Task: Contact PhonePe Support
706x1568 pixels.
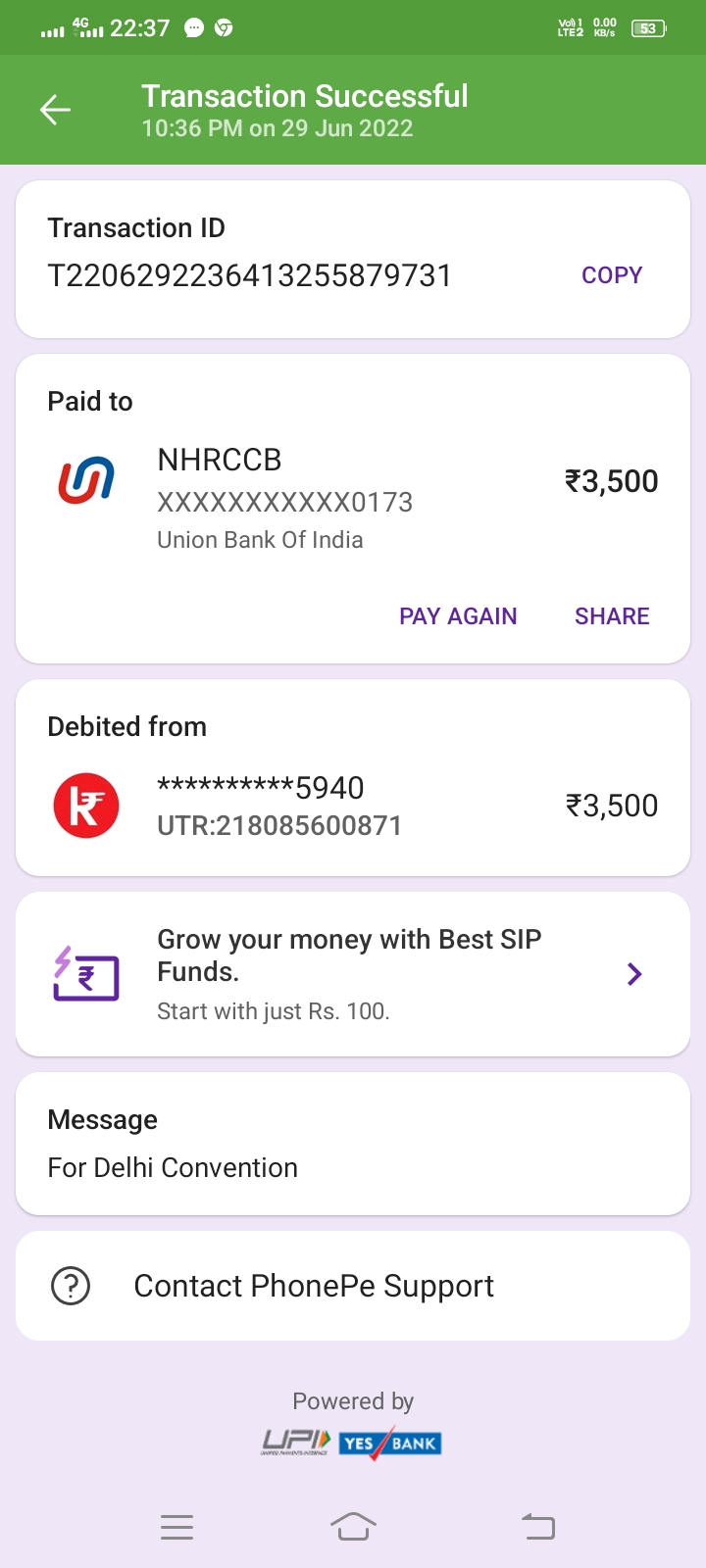Action: (314, 1286)
